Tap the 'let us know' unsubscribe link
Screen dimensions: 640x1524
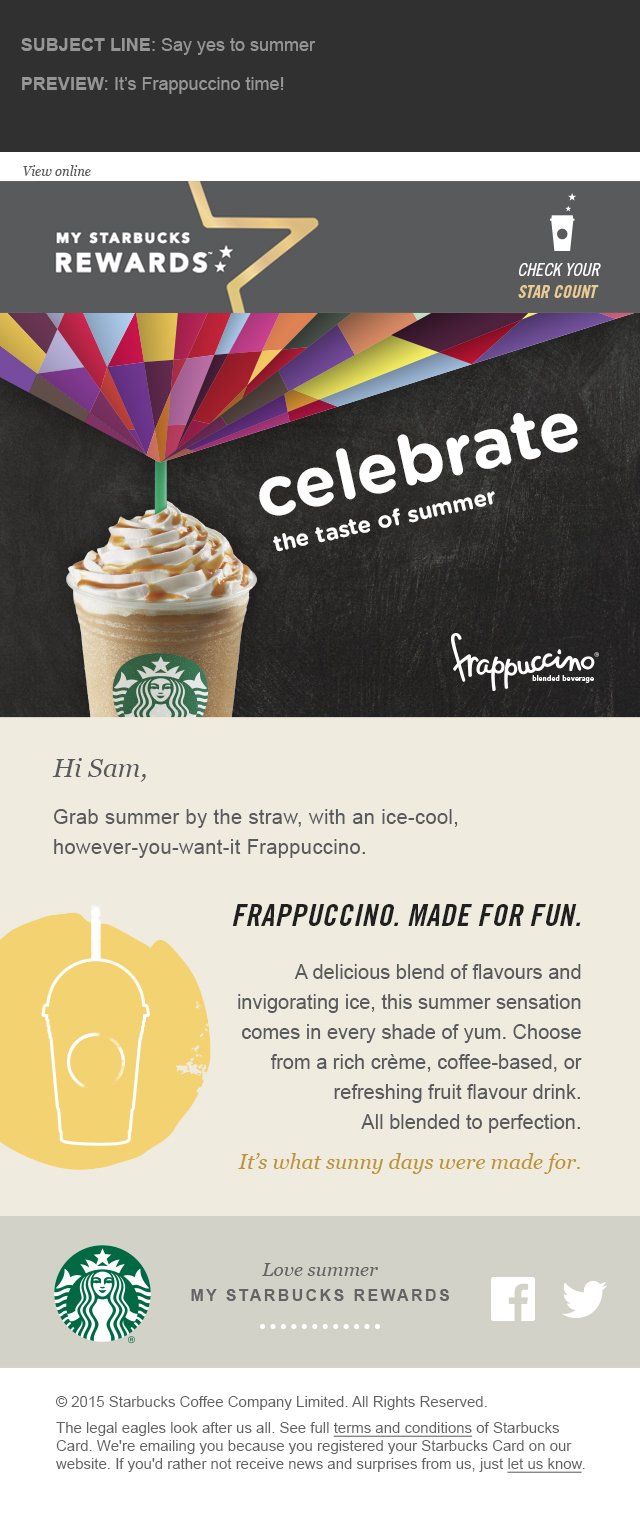[x=544, y=1464]
